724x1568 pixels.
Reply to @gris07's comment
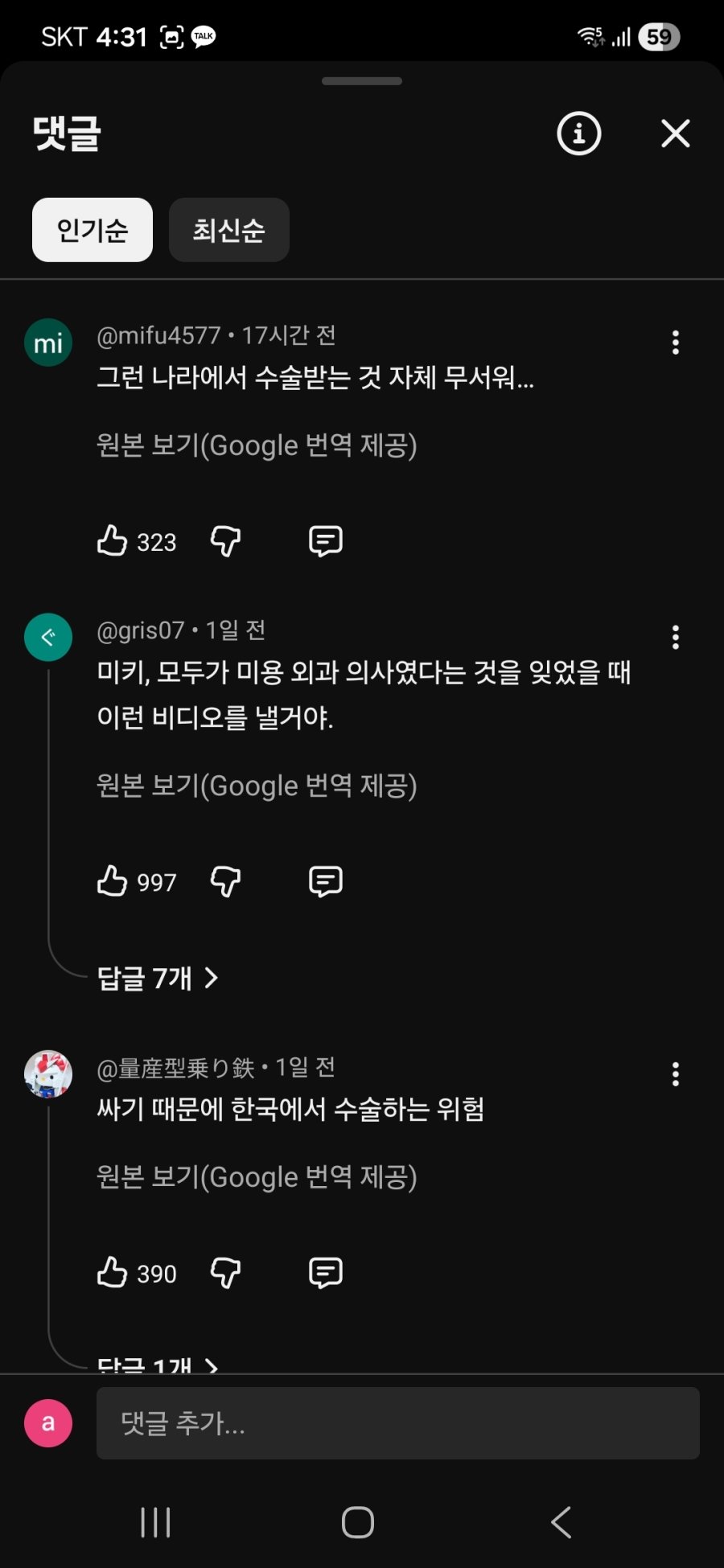326,881
